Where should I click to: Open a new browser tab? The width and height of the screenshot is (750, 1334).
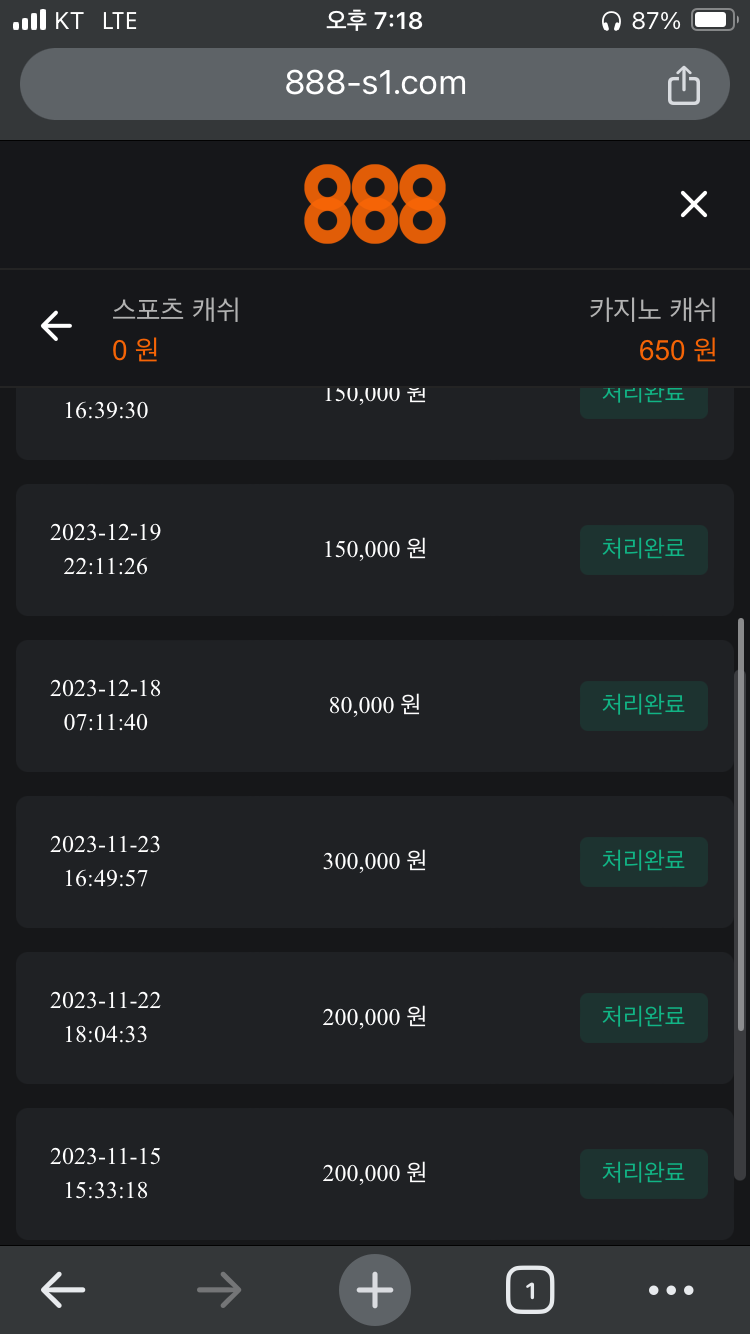[x=375, y=1290]
